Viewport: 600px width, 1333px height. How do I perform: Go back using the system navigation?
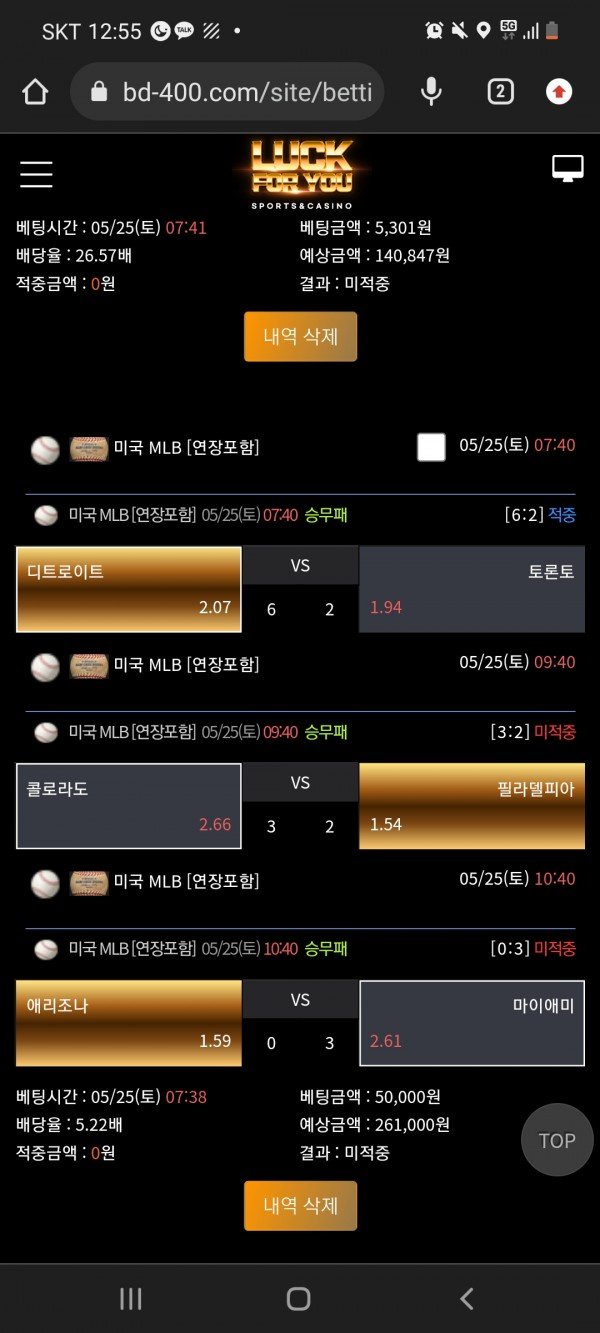pyautogui.click(x=466, y=1298)
